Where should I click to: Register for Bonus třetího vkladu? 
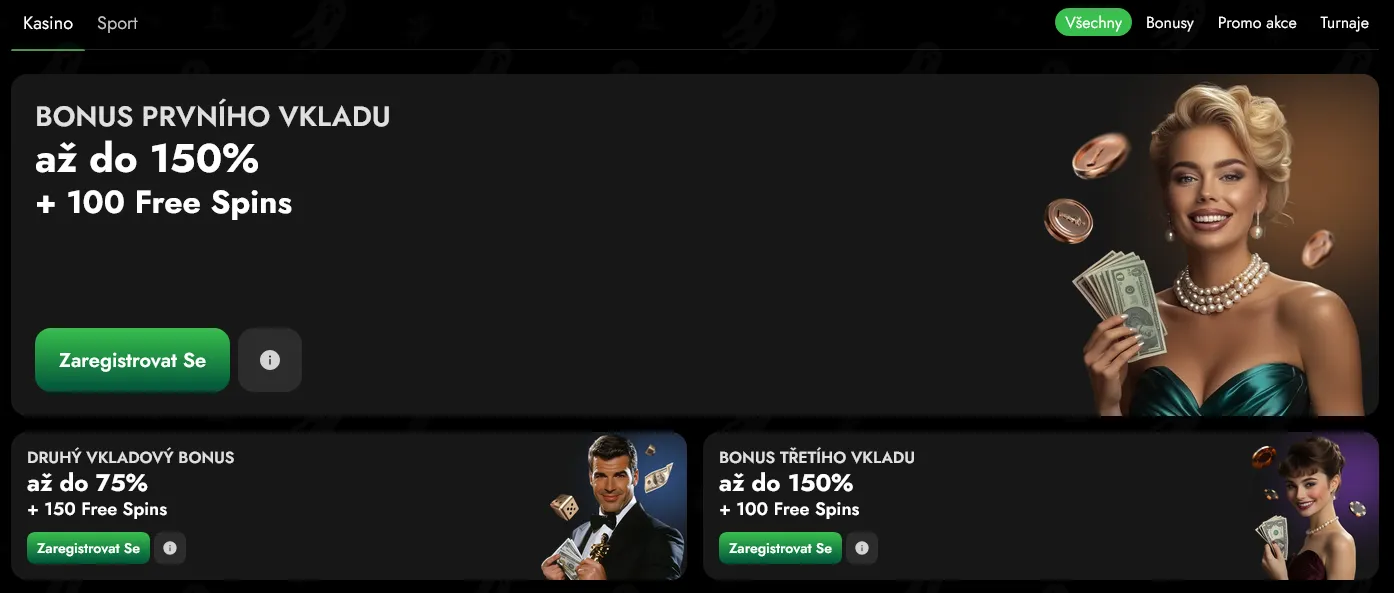(x=780, y=548)
